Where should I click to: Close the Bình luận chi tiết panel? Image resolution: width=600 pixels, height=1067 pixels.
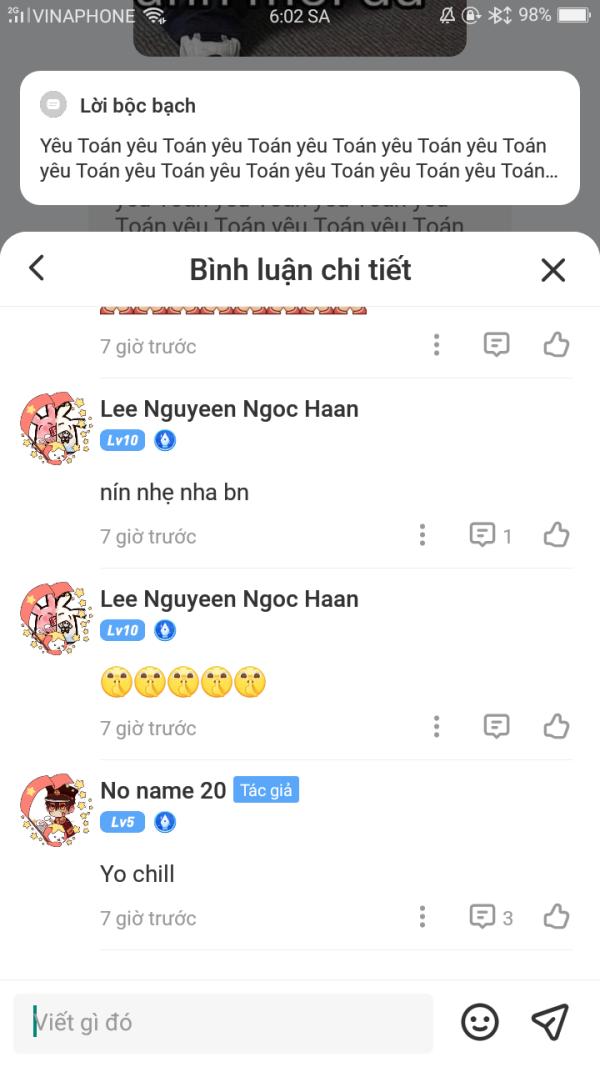553,270
